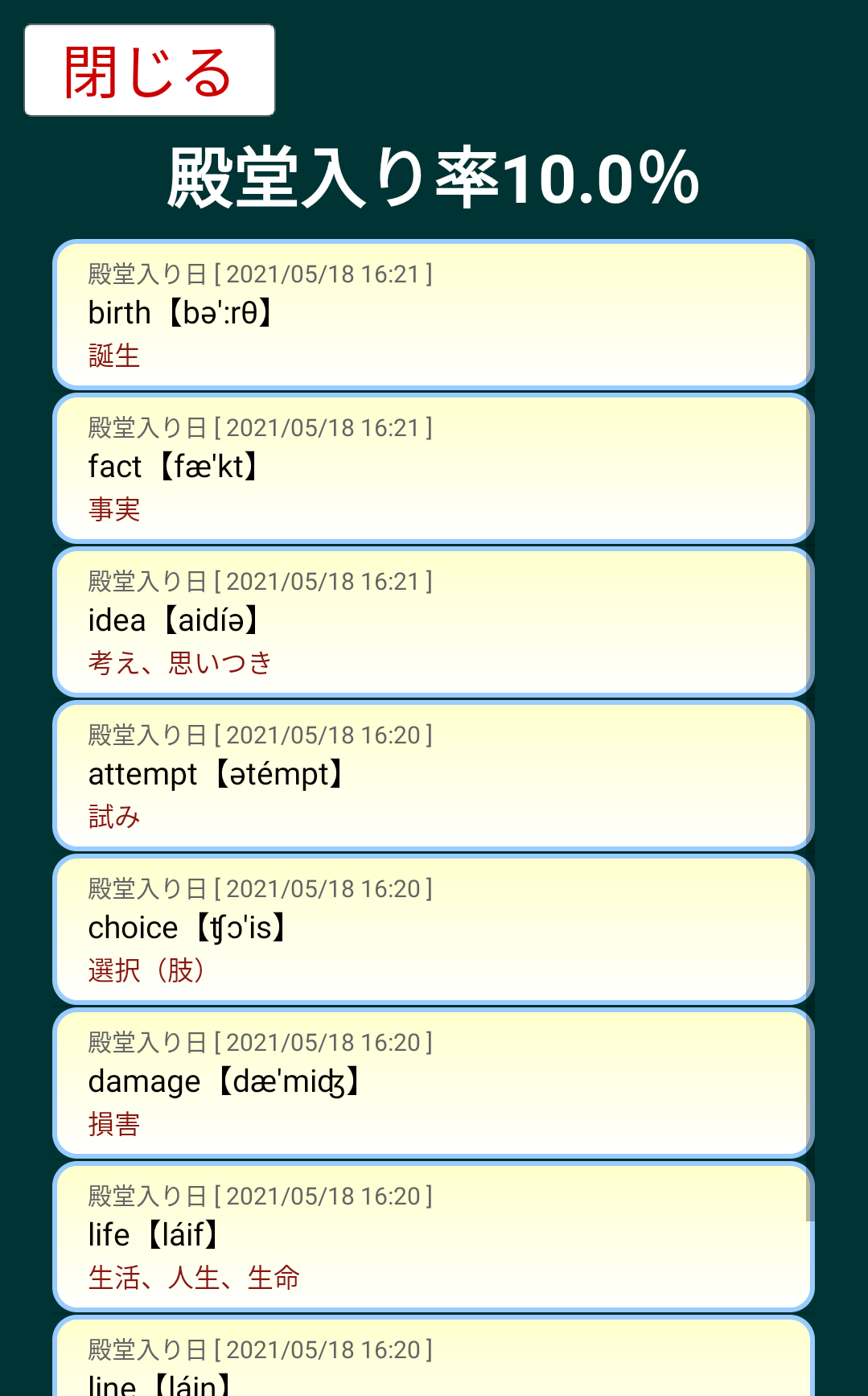The height and width of the screenshot is (1396, 868).
Task: Tap the 閉じる close button
Action: pos(150,70)
